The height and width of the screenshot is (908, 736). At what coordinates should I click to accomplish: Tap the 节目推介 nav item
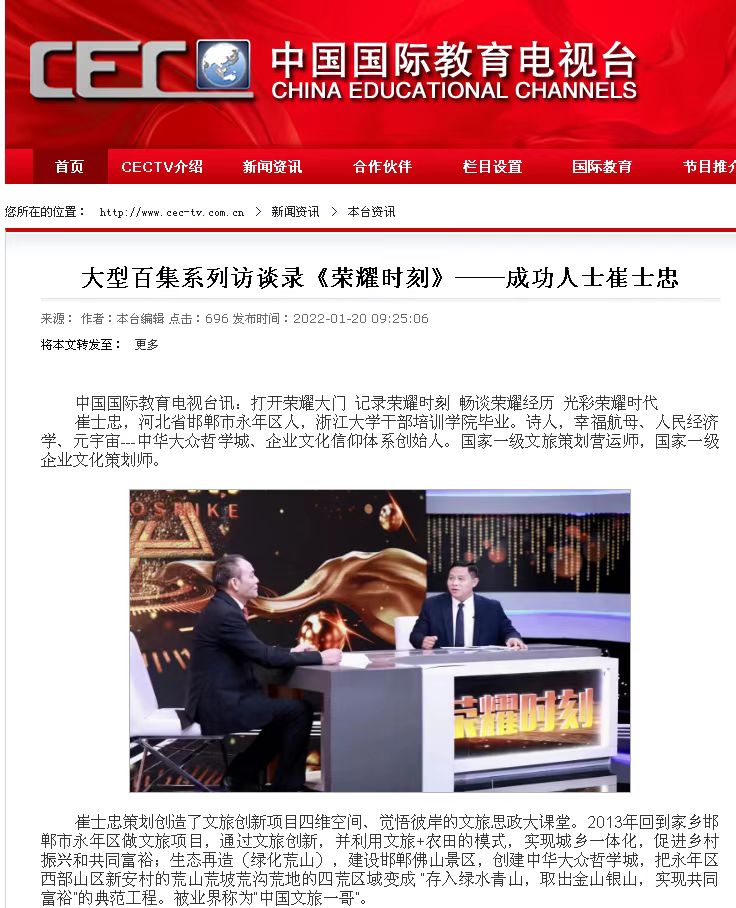tap(708, 167)
